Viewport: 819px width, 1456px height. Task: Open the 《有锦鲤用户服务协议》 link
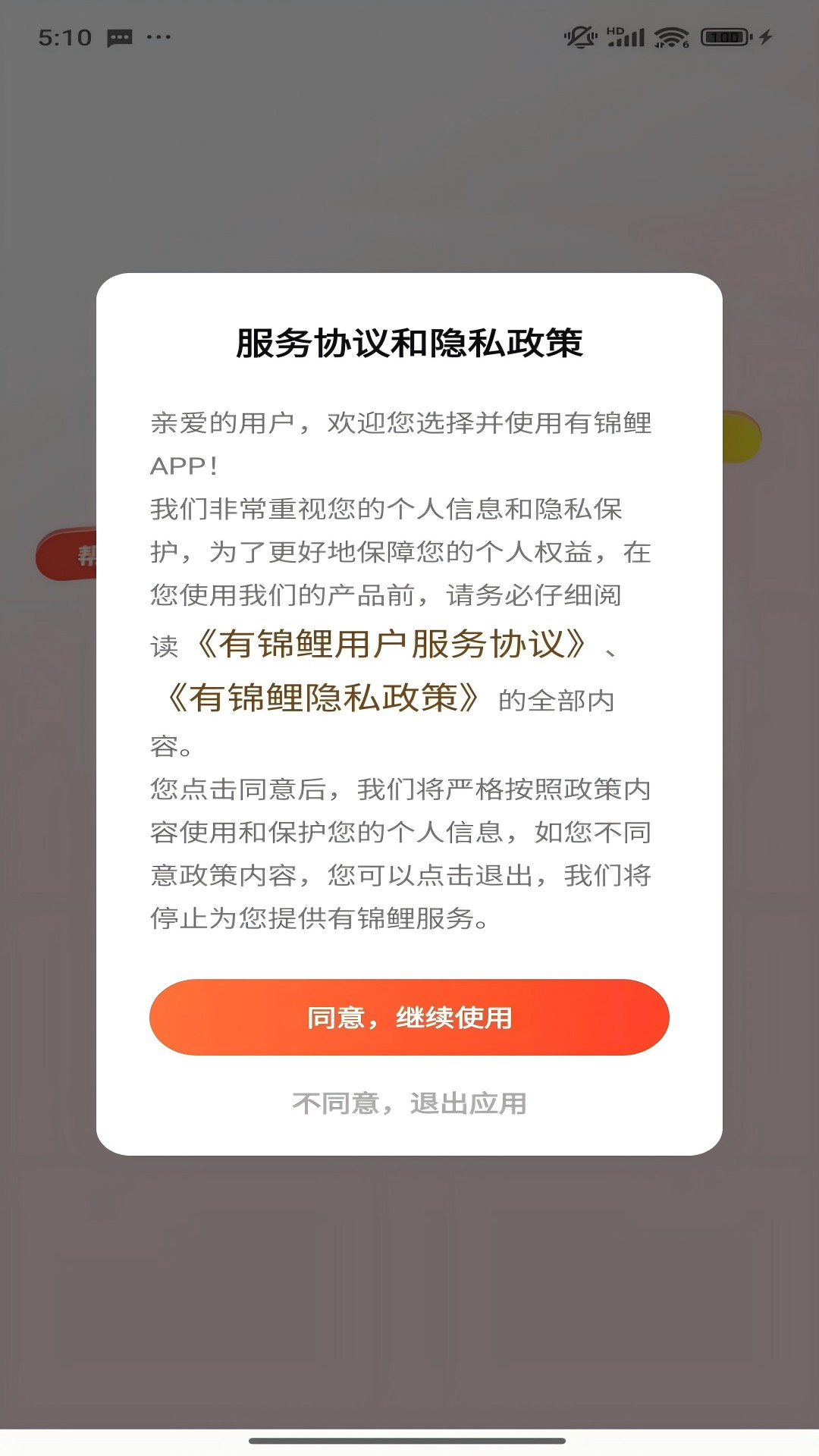391,645
